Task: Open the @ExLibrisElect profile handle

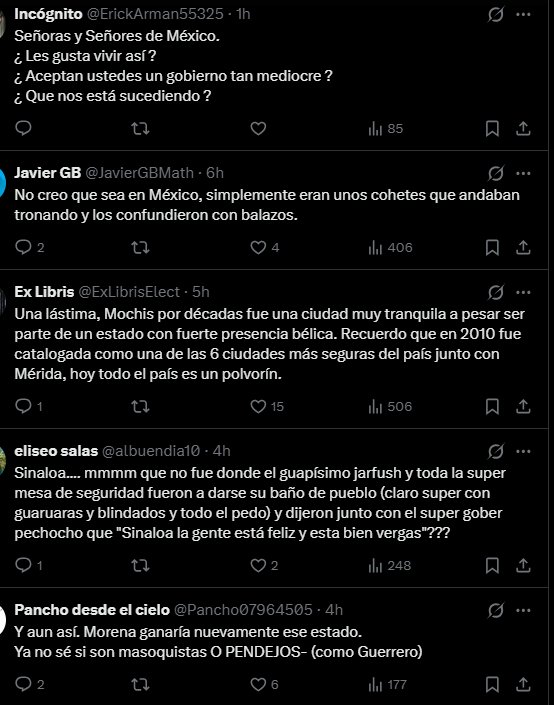Action: tap(129, 292)
